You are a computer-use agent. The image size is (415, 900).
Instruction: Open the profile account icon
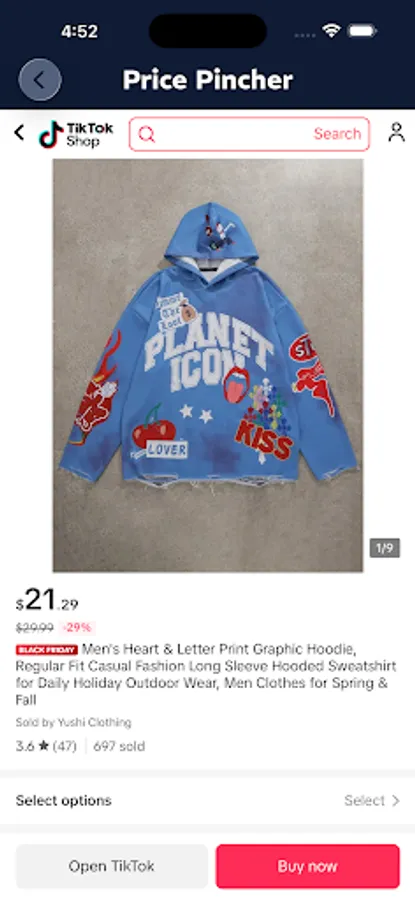[x=396, y=133]
